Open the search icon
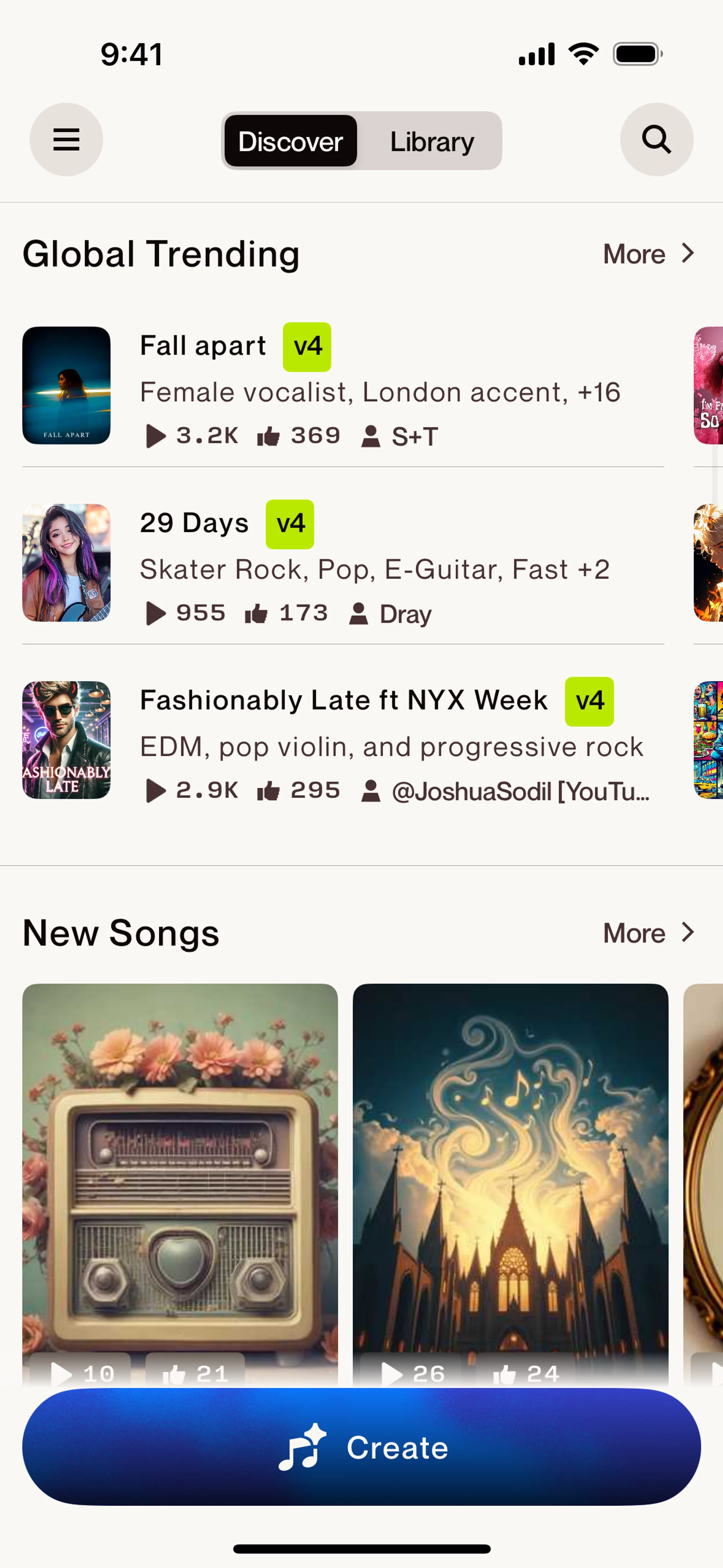Image resolution: width=723 pixels, height=1568 pixels. coord(656,139)
